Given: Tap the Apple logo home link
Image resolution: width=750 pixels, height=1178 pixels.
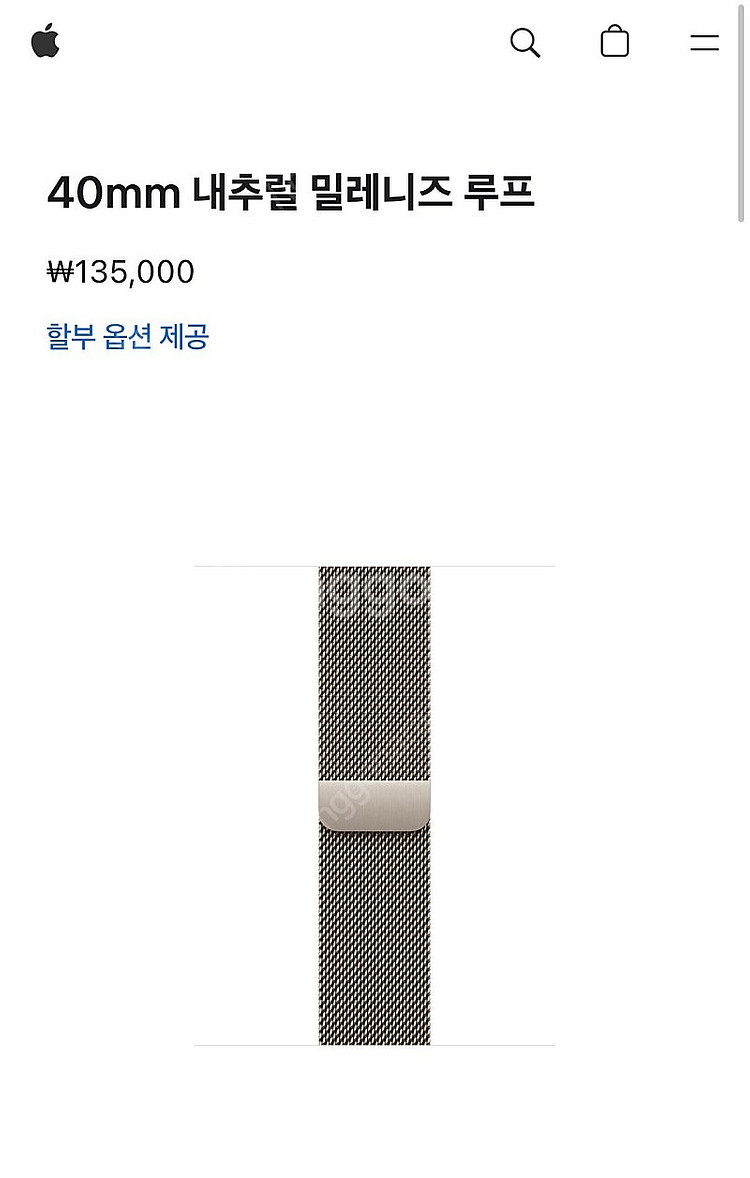Looking at the screenshot, I should click(x=45, y=41).
